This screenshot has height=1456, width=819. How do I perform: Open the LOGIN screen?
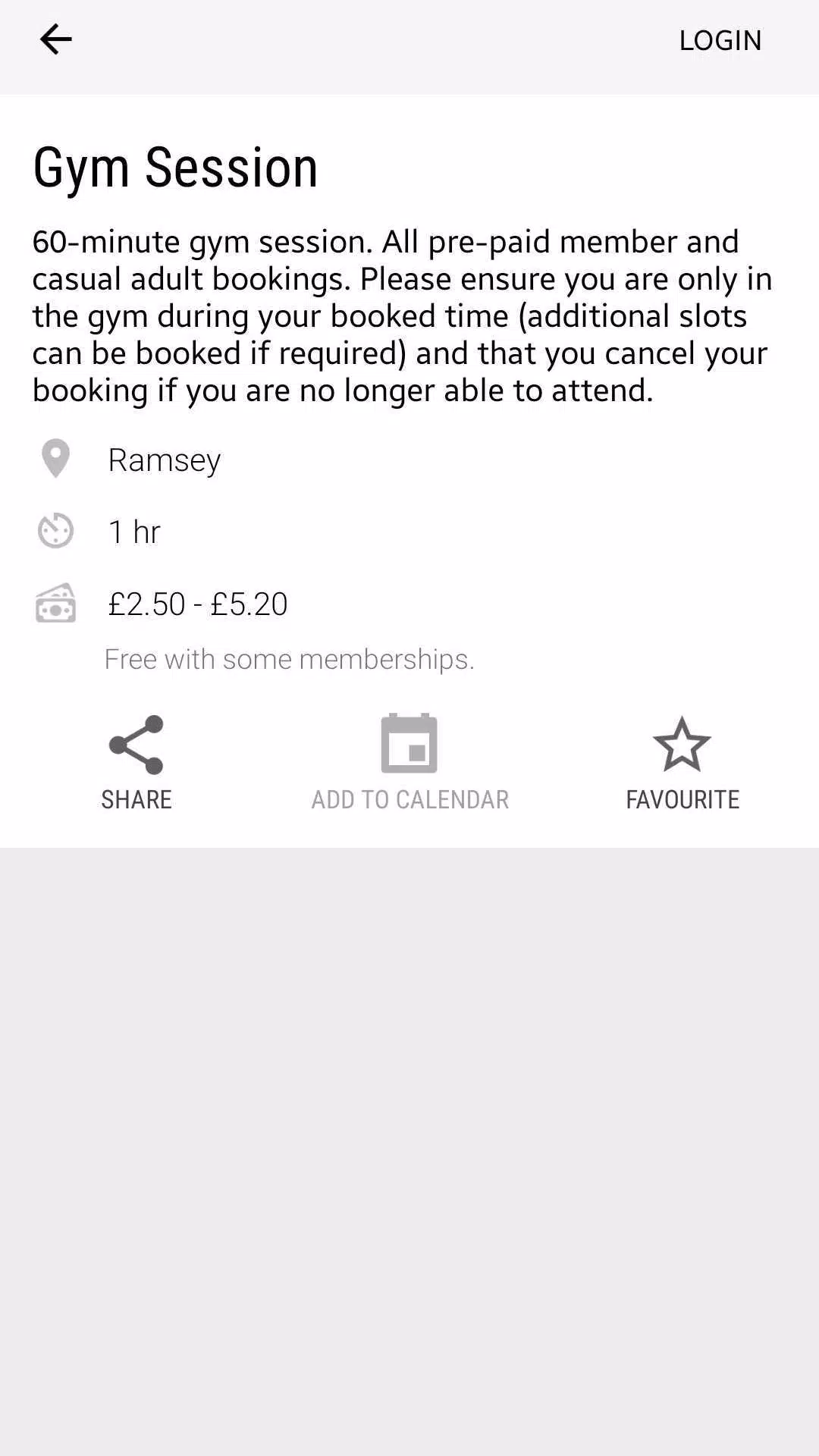click(x=720, y=40)
